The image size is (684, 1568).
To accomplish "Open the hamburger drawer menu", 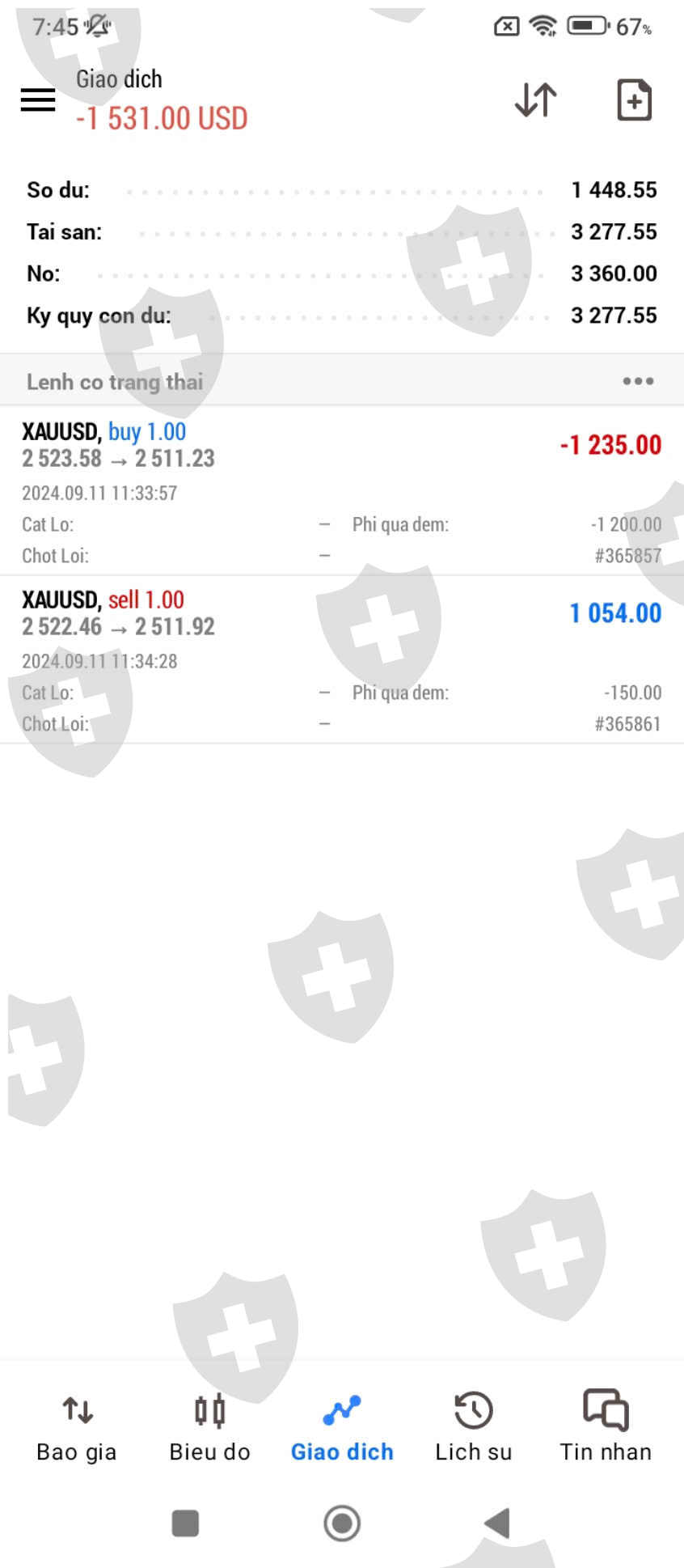I will (38, 100).
